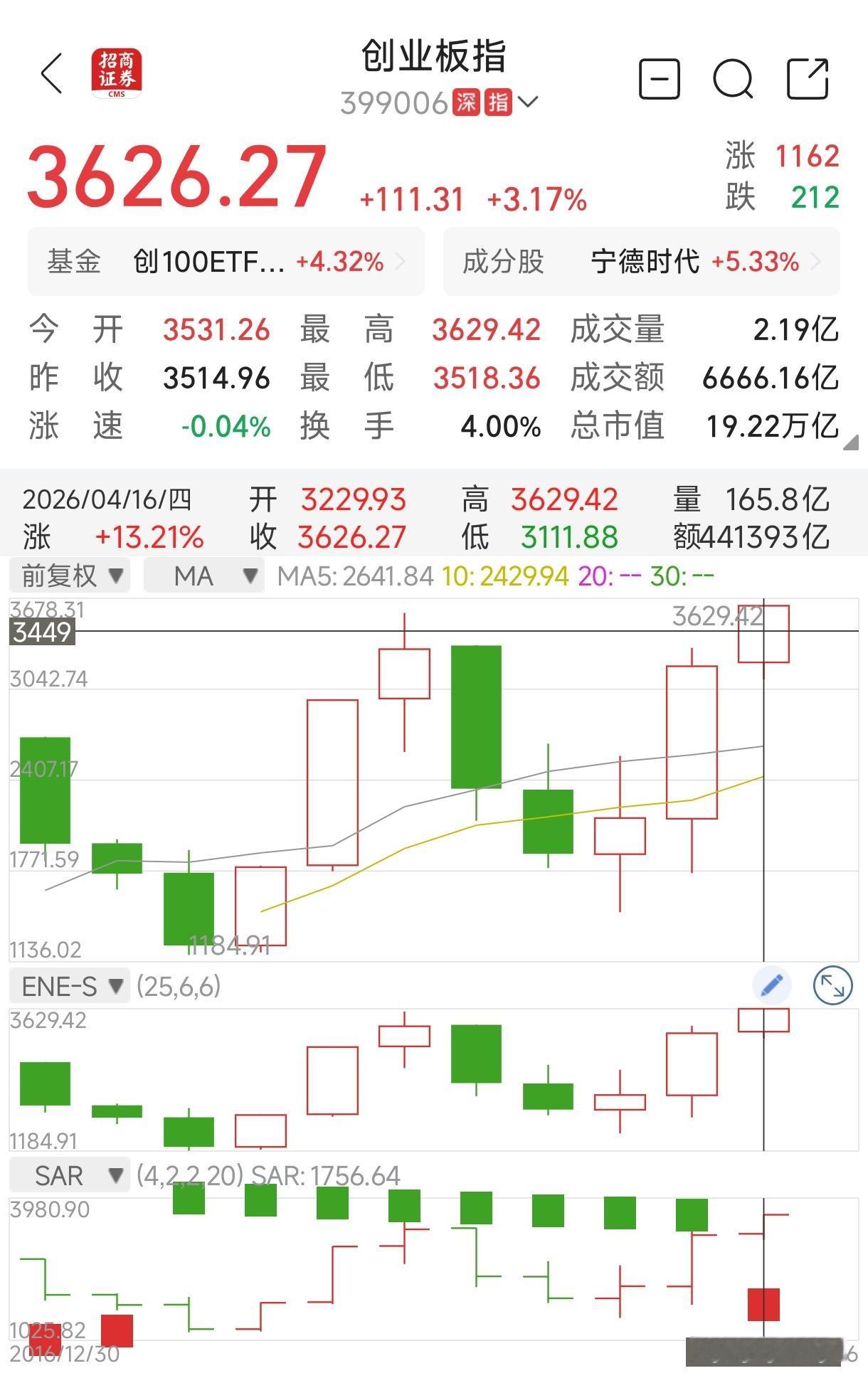The height and width of the screenshot is (1383, 868).
Task: Open the 前复权 adjustment dropdown
Action: tap(70, 576)
